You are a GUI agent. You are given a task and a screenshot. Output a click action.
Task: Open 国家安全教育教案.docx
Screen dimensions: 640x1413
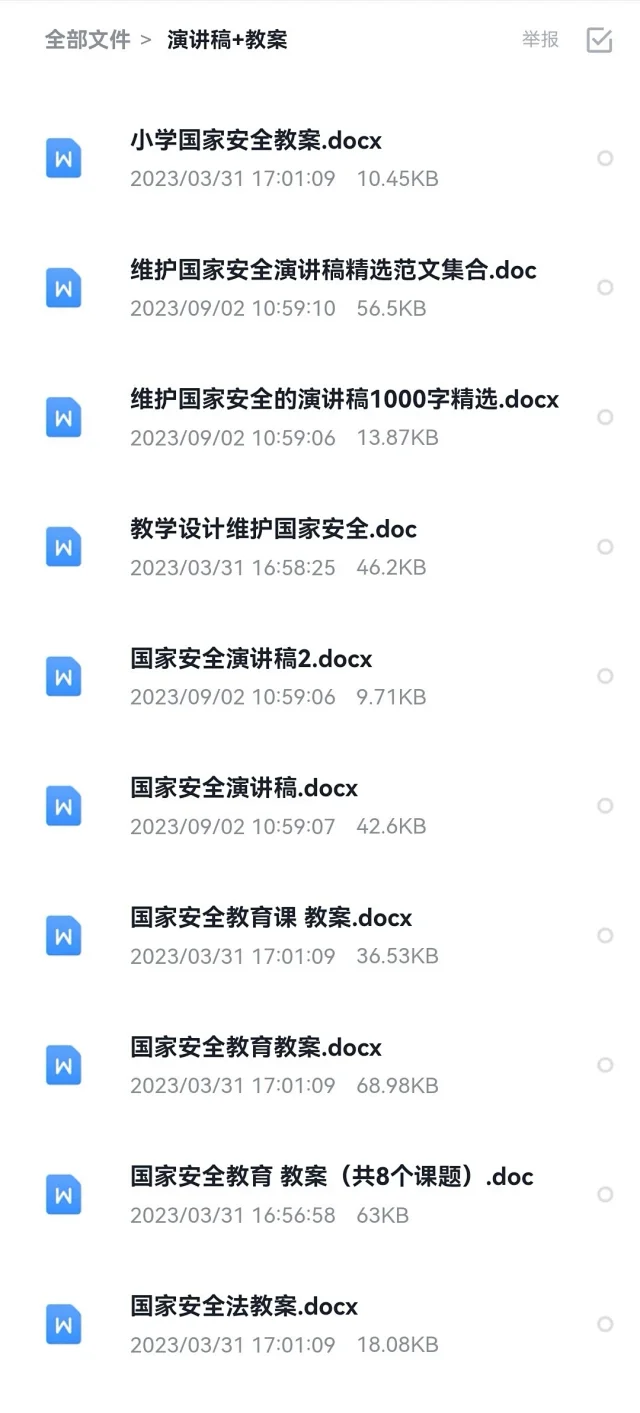point(320,1065)
